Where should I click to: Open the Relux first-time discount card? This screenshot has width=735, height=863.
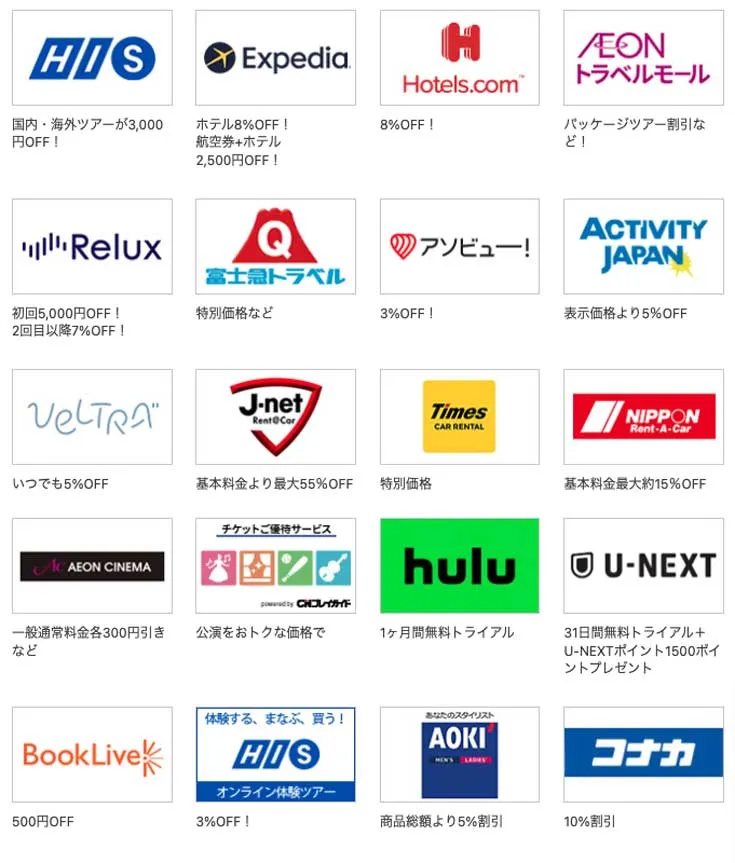click(92, 246)
